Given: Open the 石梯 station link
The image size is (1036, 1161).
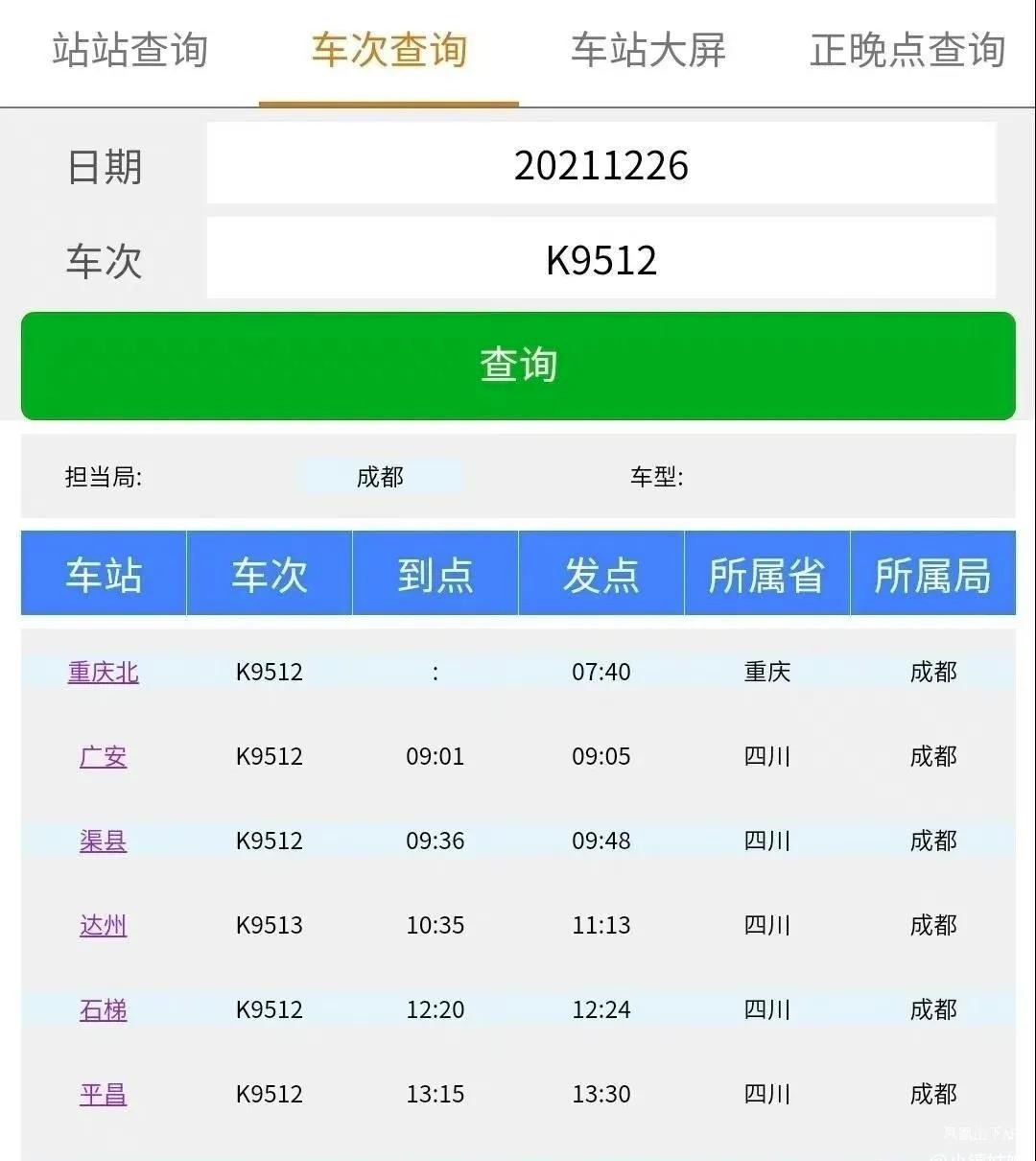Looking at the screenshot, I should click(104, 1010).
